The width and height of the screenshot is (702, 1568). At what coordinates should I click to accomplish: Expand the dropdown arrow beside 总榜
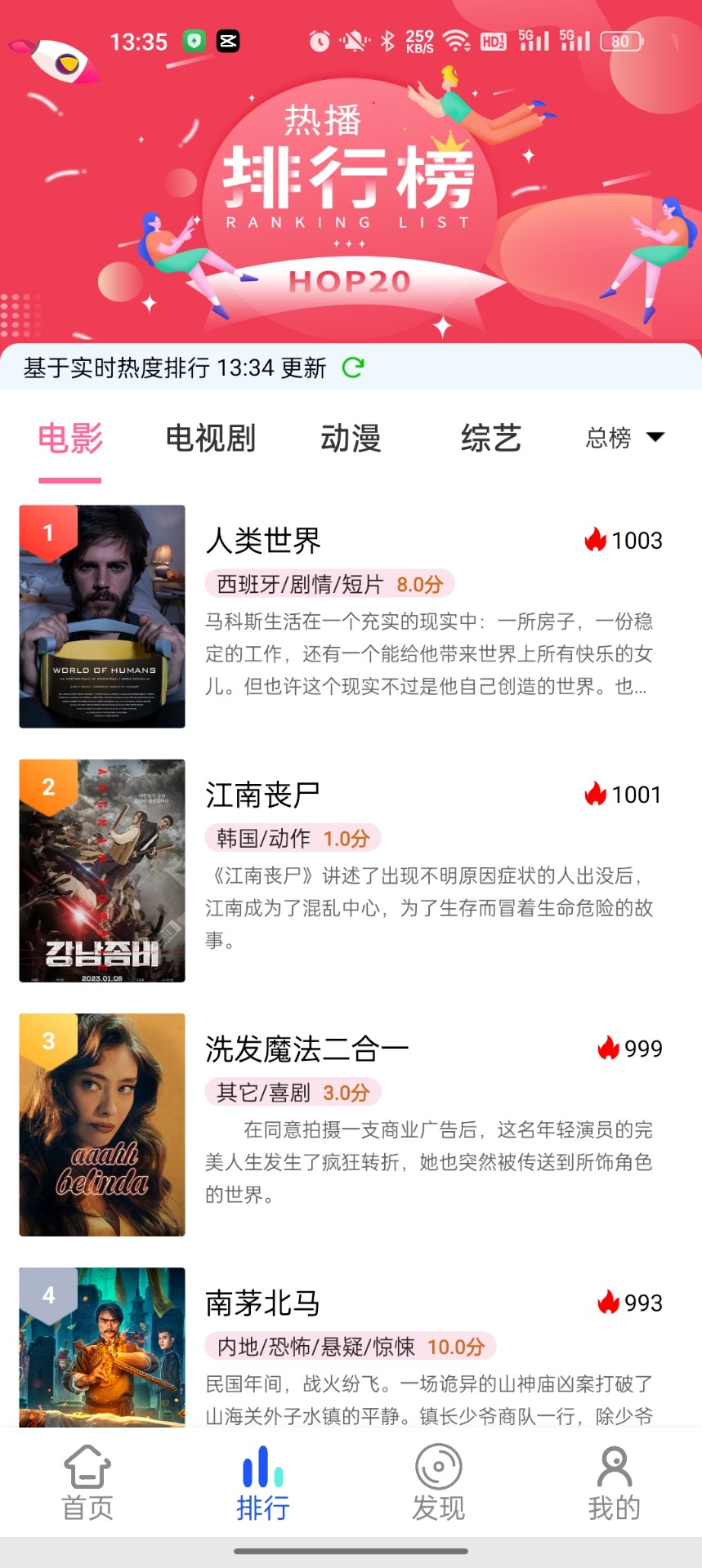pos(655,439)
